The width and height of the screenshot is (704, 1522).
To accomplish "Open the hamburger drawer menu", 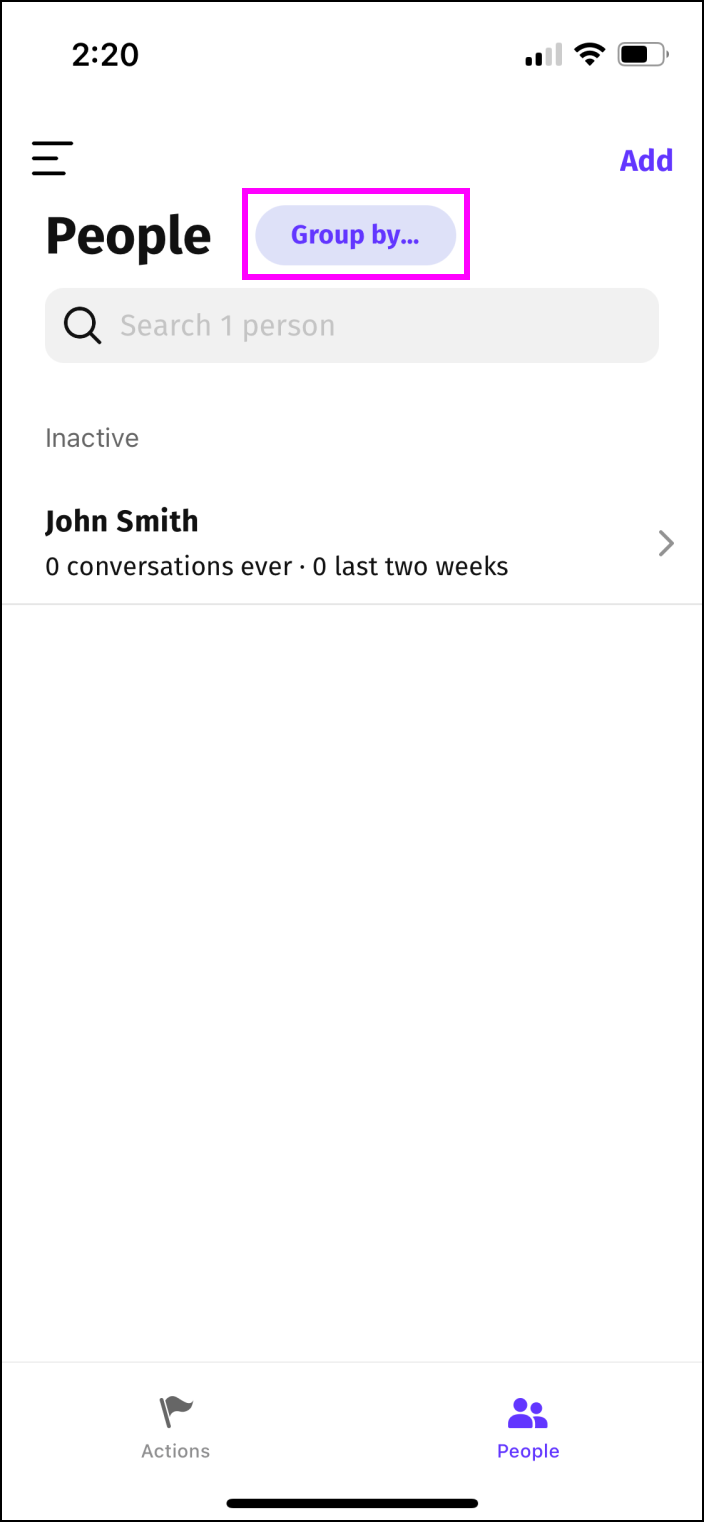I will click(x=52, y=159).
